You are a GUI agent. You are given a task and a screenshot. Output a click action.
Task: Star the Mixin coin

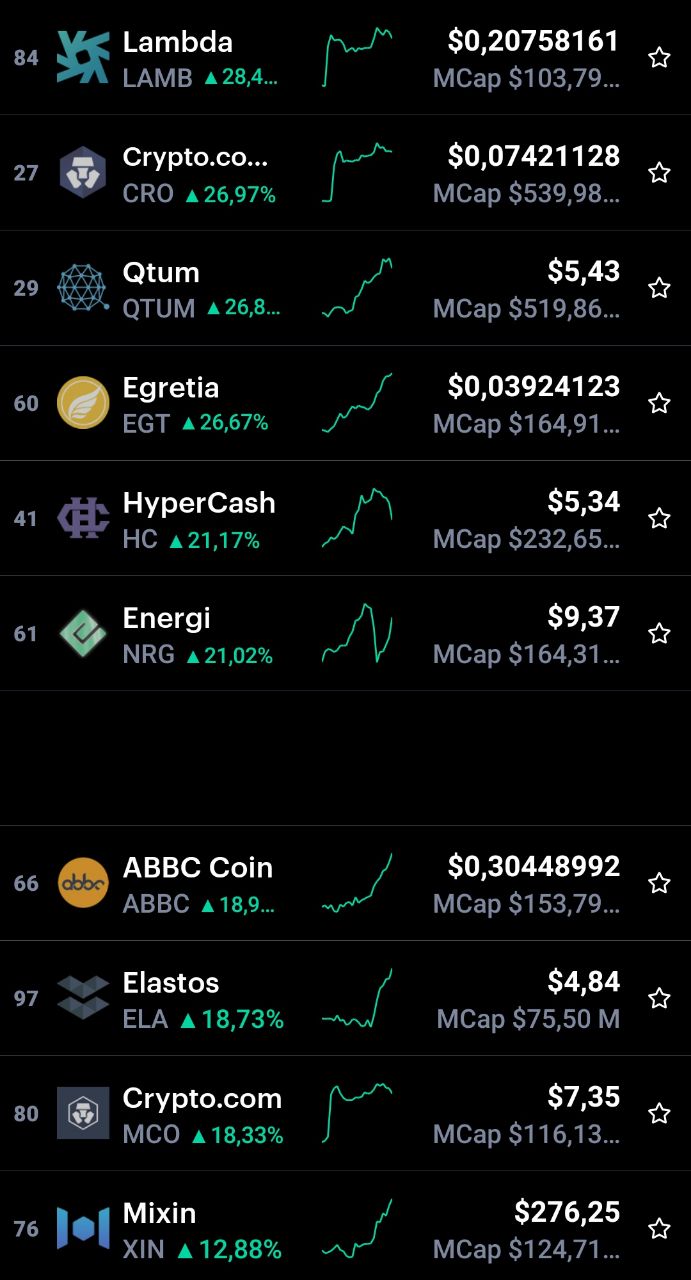click(x=659, y=1228)
